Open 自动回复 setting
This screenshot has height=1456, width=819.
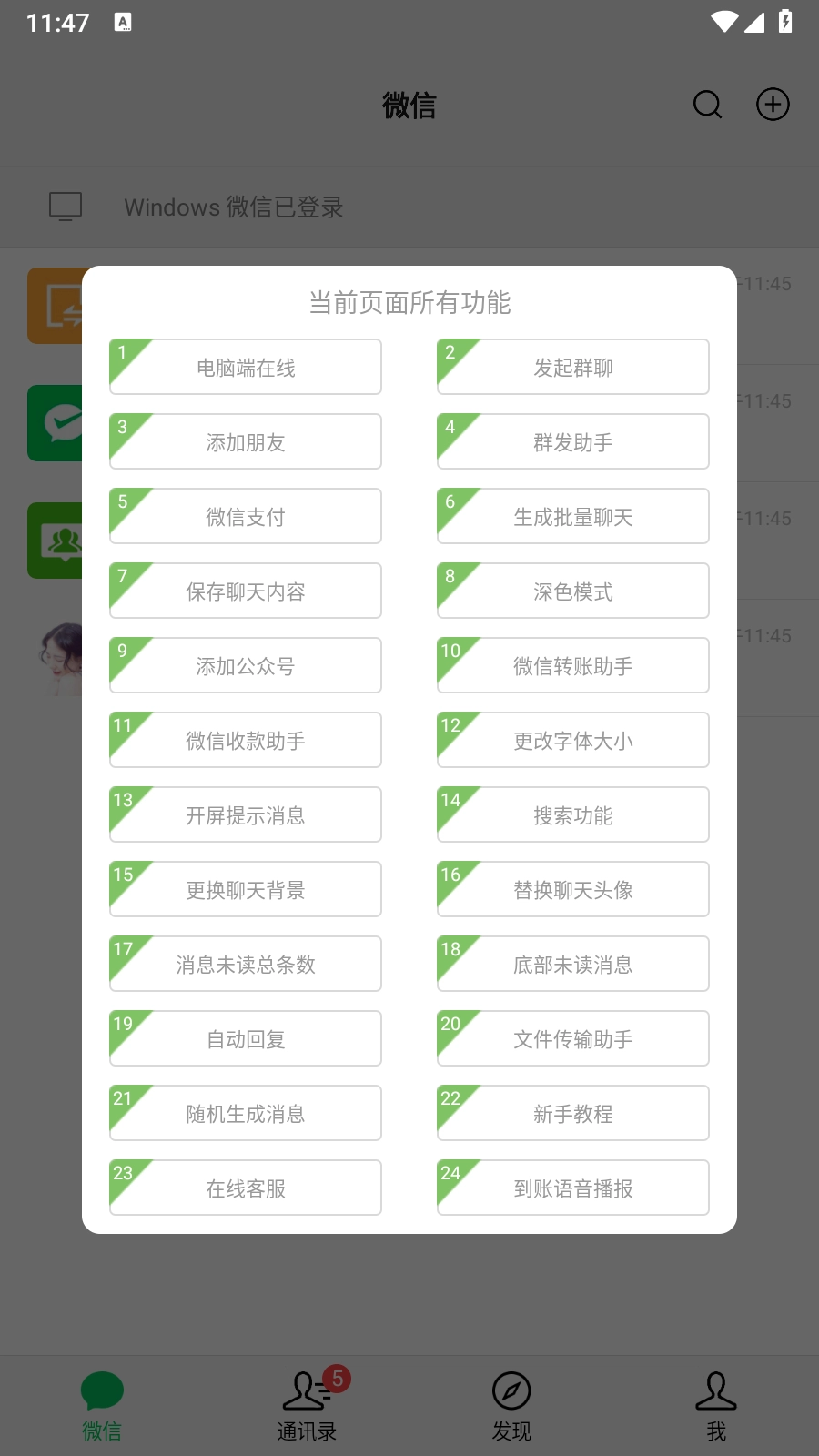pyautogui.click(x=246, y=1039)
